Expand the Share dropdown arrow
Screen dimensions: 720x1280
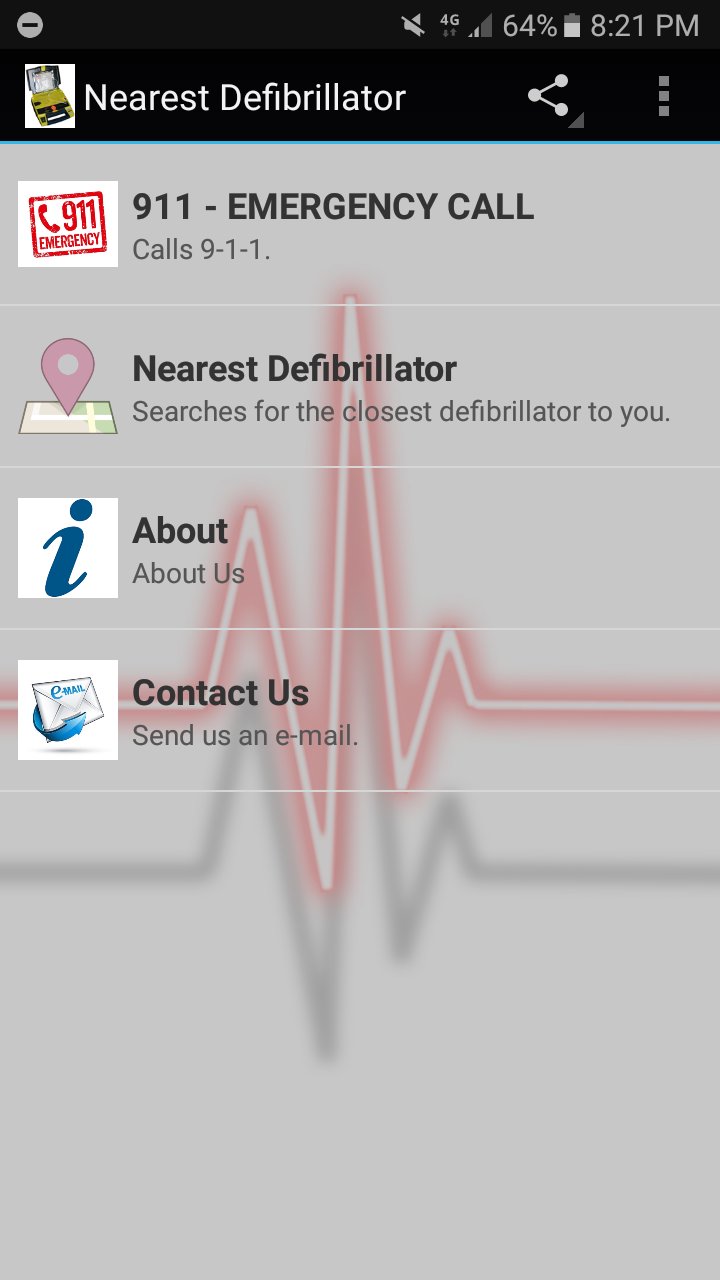point(574,120)
